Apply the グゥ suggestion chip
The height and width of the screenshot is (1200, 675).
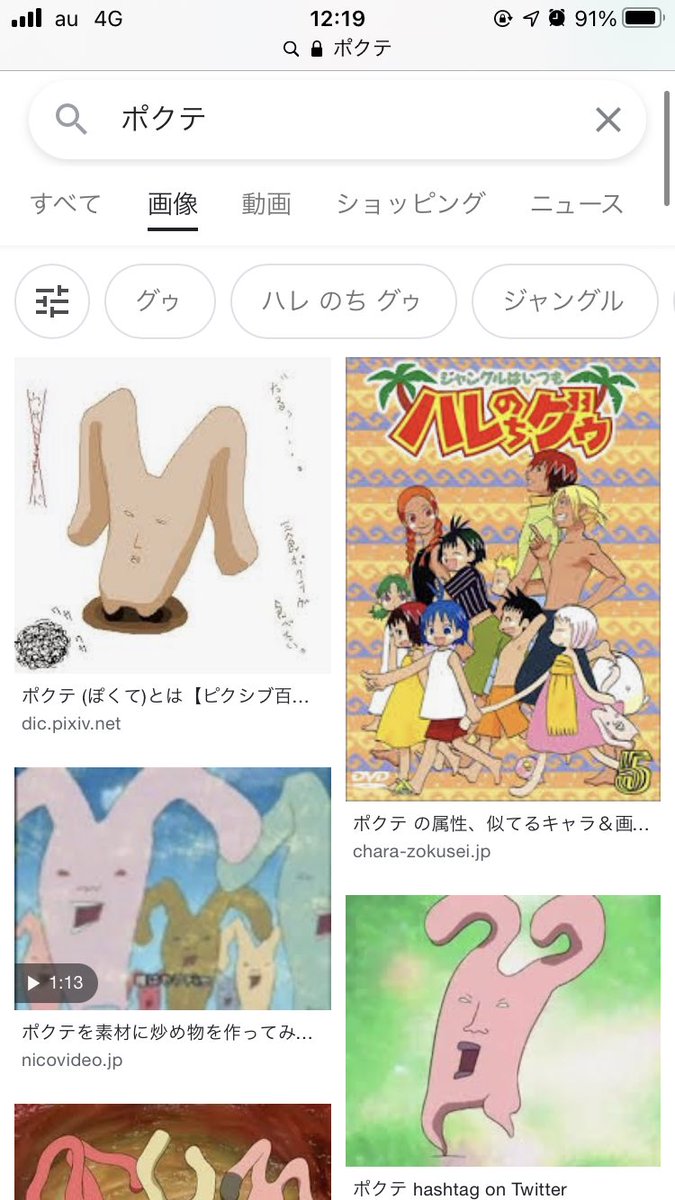click(159, 301)
